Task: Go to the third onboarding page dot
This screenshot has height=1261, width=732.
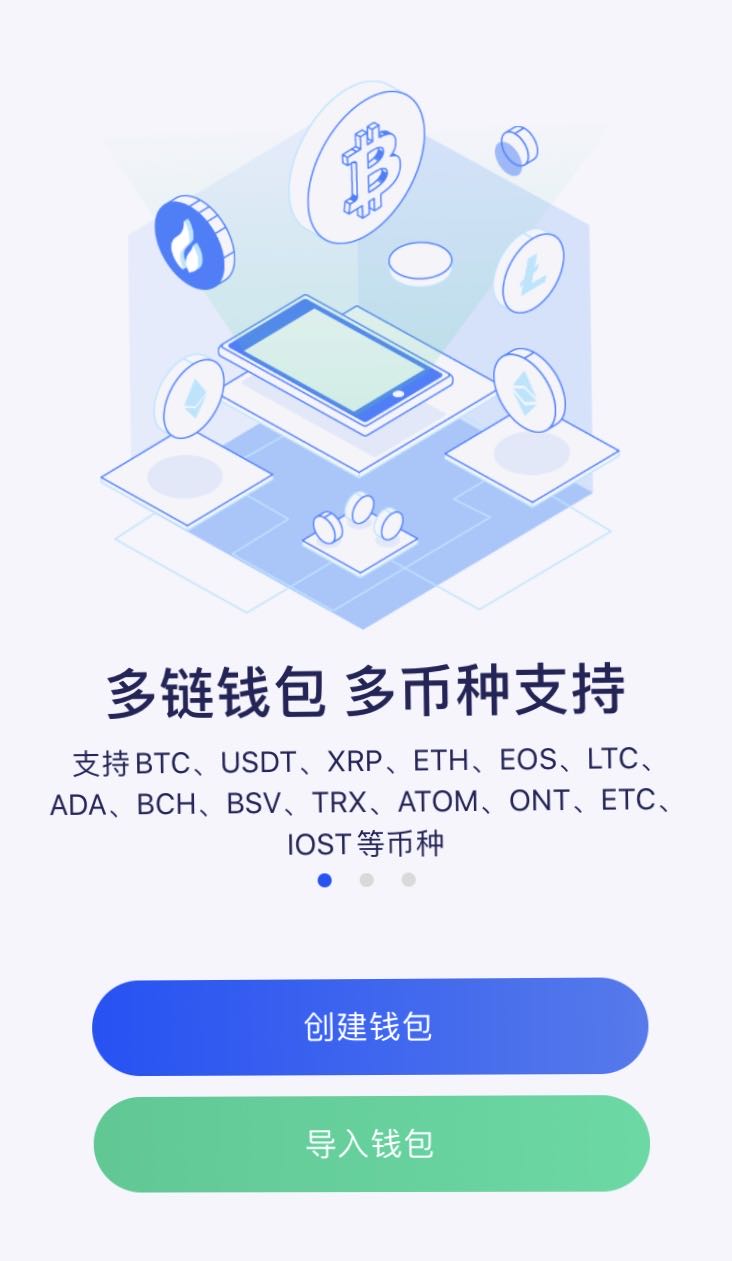Action: [408, 880]
